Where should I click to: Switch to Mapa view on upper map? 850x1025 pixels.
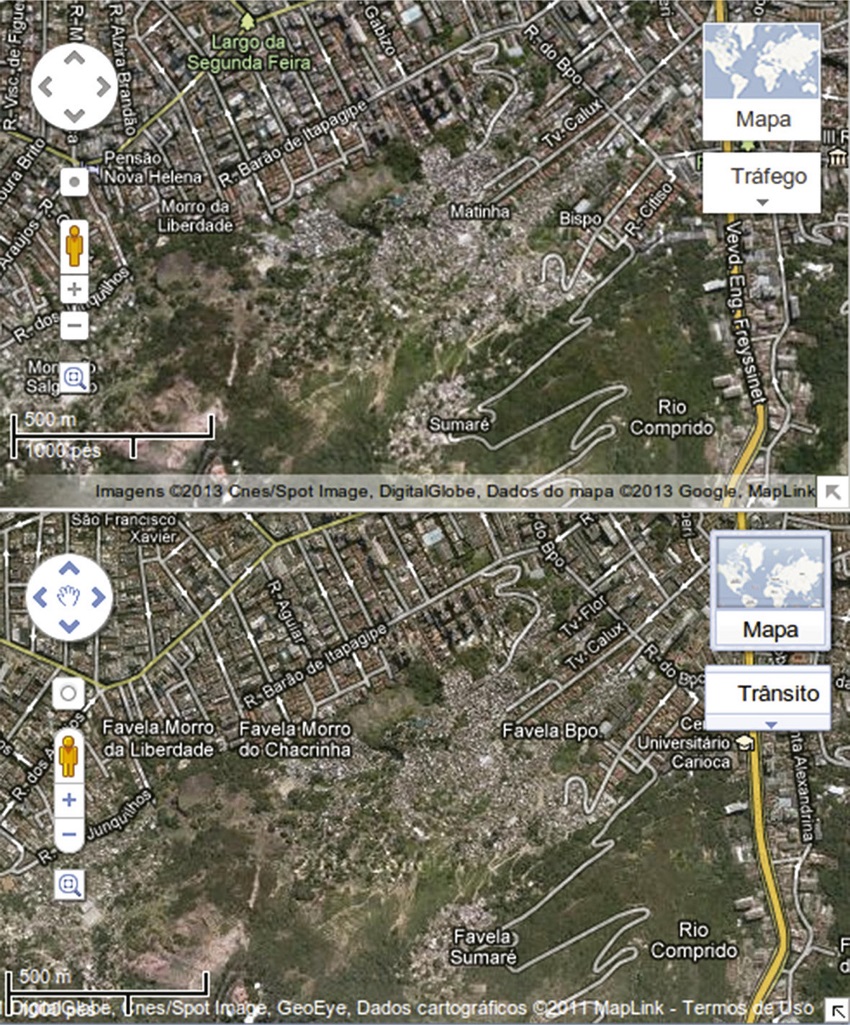point(761,119)
